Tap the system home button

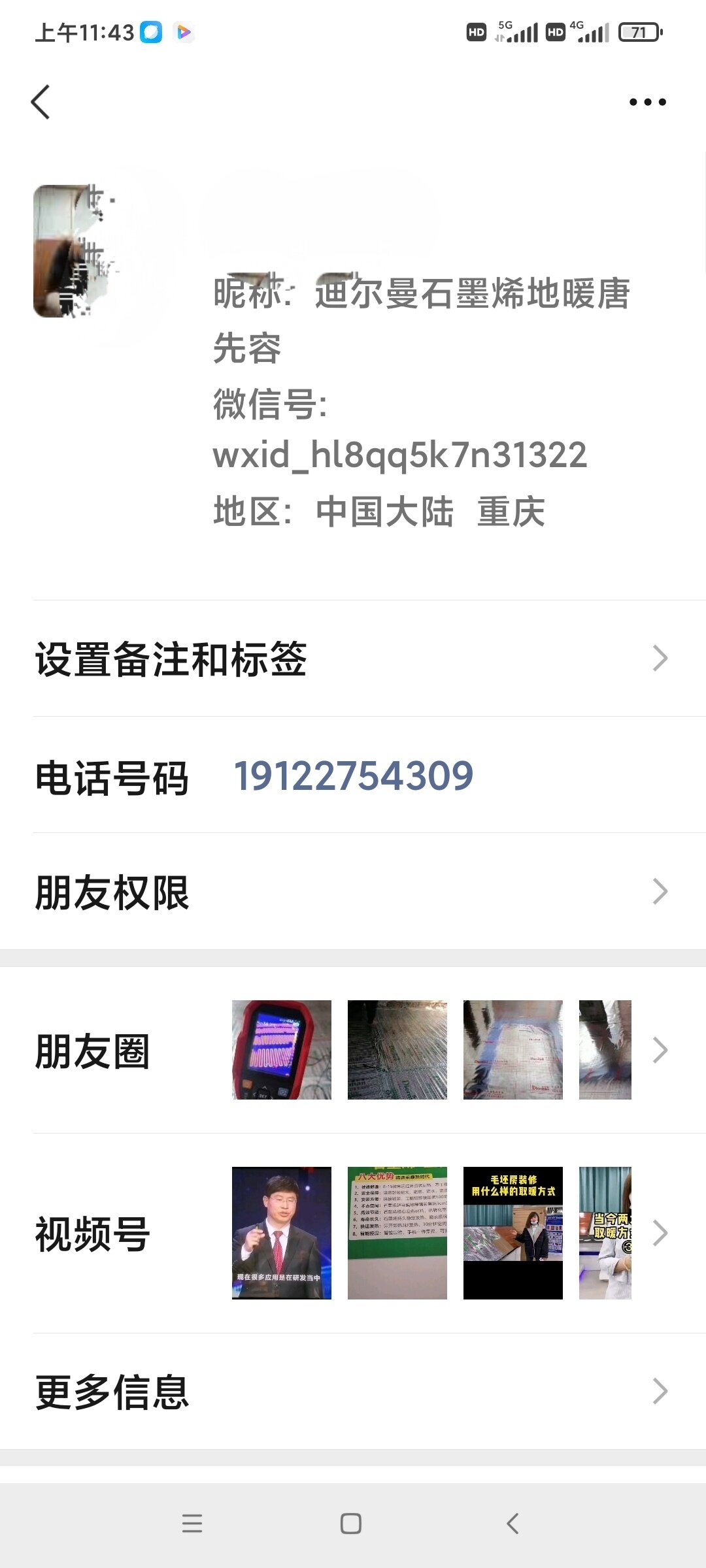pos(351,1524)
